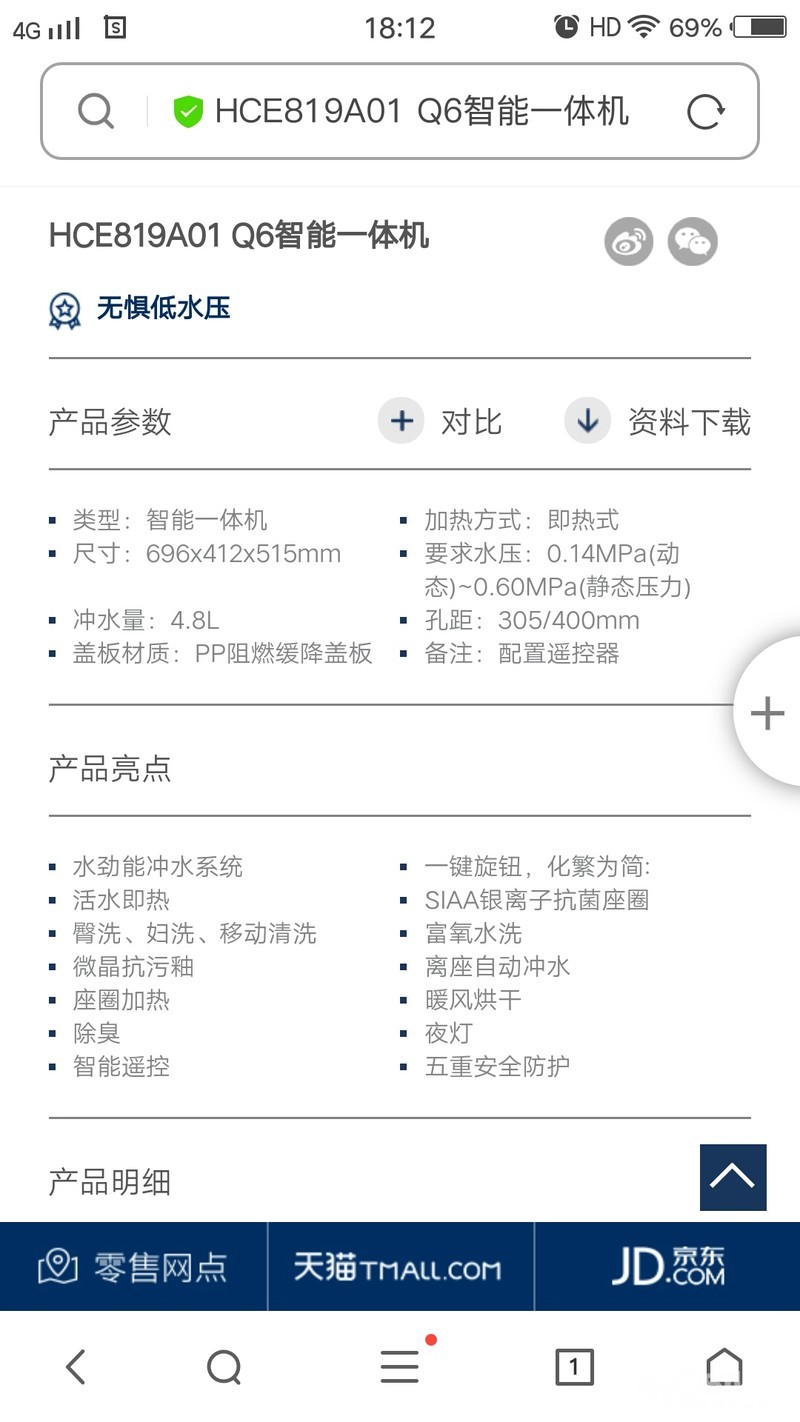Share the product to Weibo
Screen dimensions: 800x1422
pos(629,241)
